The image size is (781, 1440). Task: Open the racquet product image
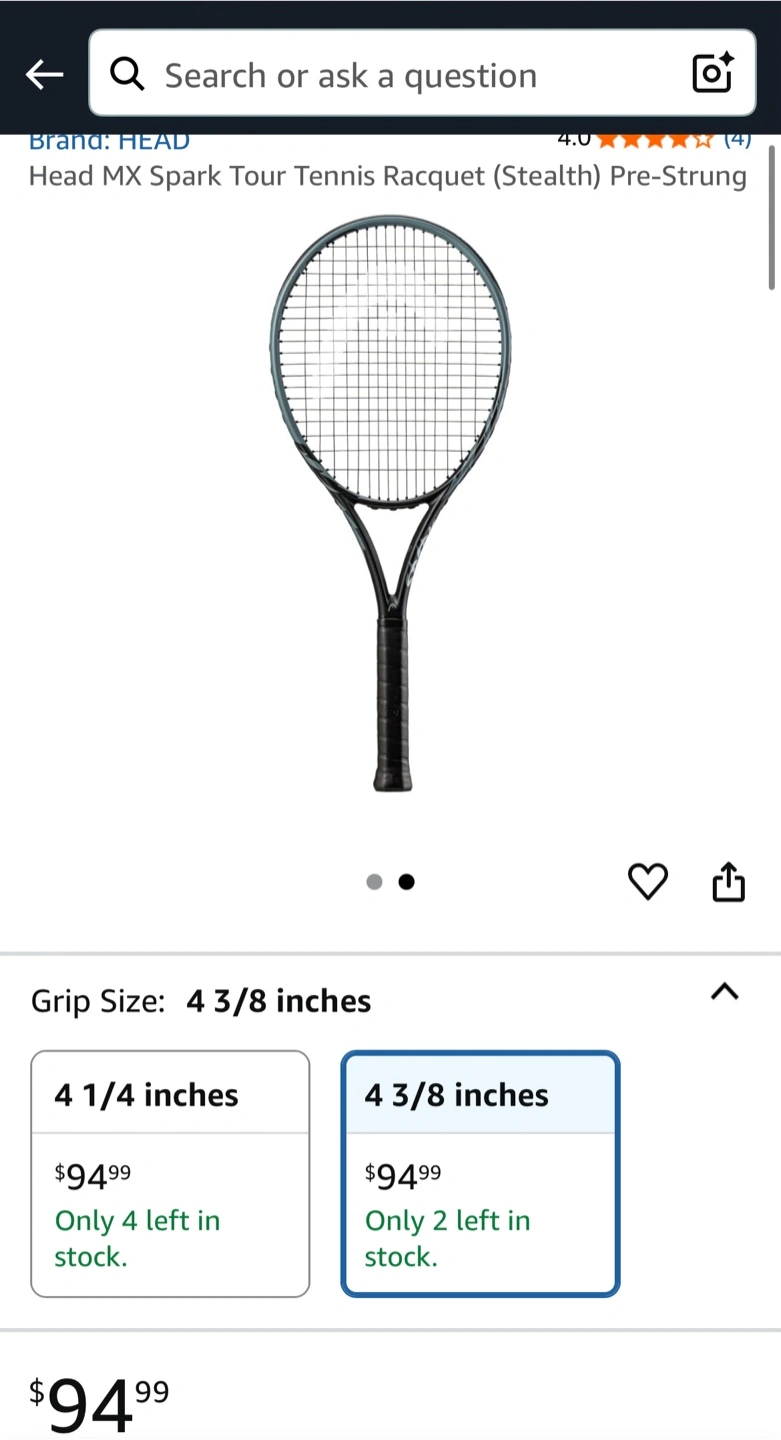390,500
